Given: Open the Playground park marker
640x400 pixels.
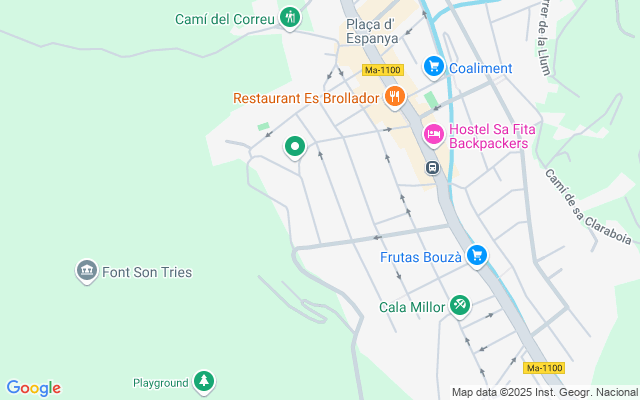Looking at the screenshot, I should pyautogui.click(x=204, y=381).
